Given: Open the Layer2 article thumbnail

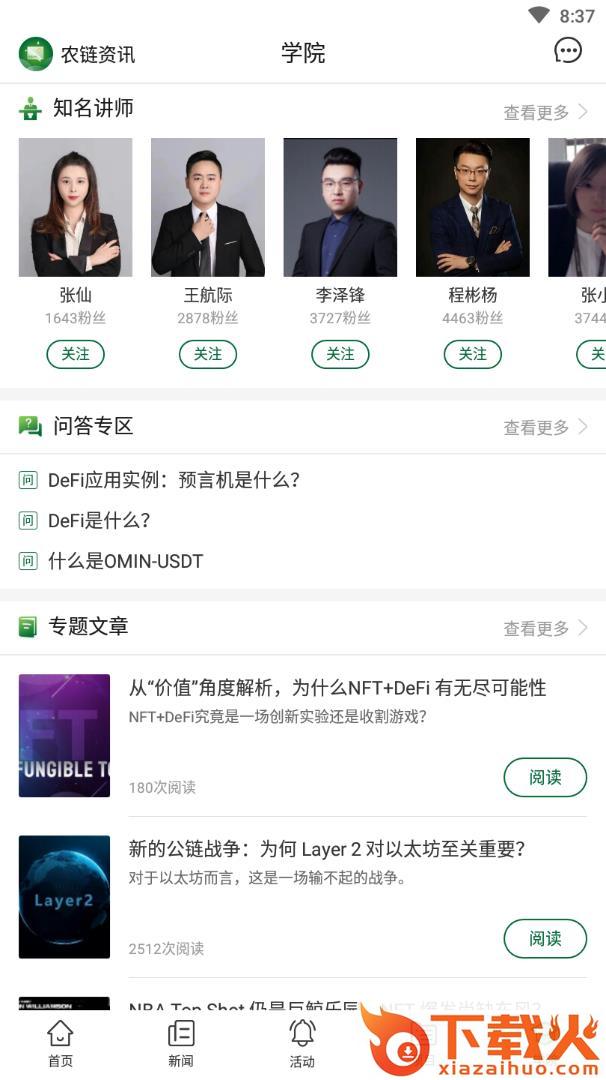Looking at the screenshot, I should click(64, 897).
